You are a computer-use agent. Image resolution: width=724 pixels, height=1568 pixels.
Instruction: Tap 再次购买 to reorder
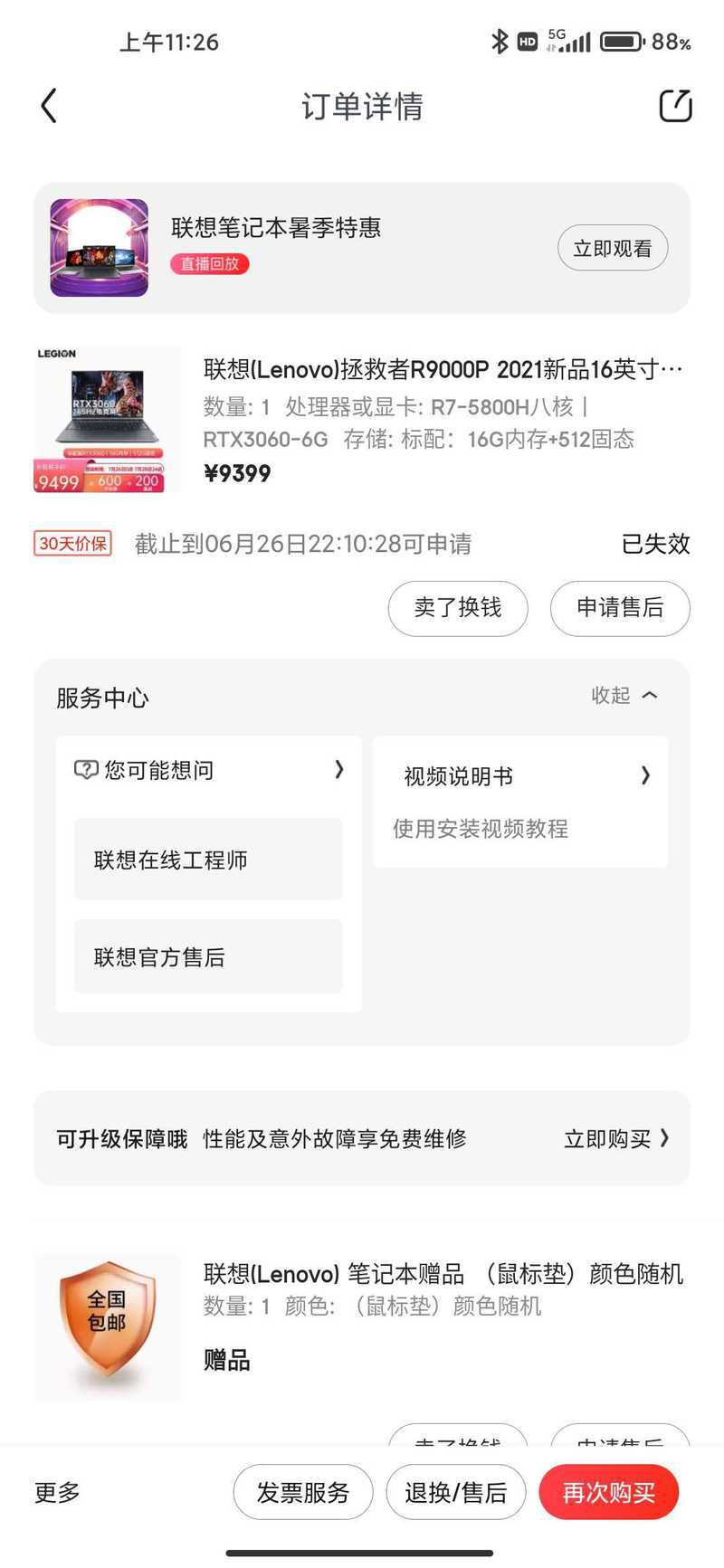click(609, 1492)
